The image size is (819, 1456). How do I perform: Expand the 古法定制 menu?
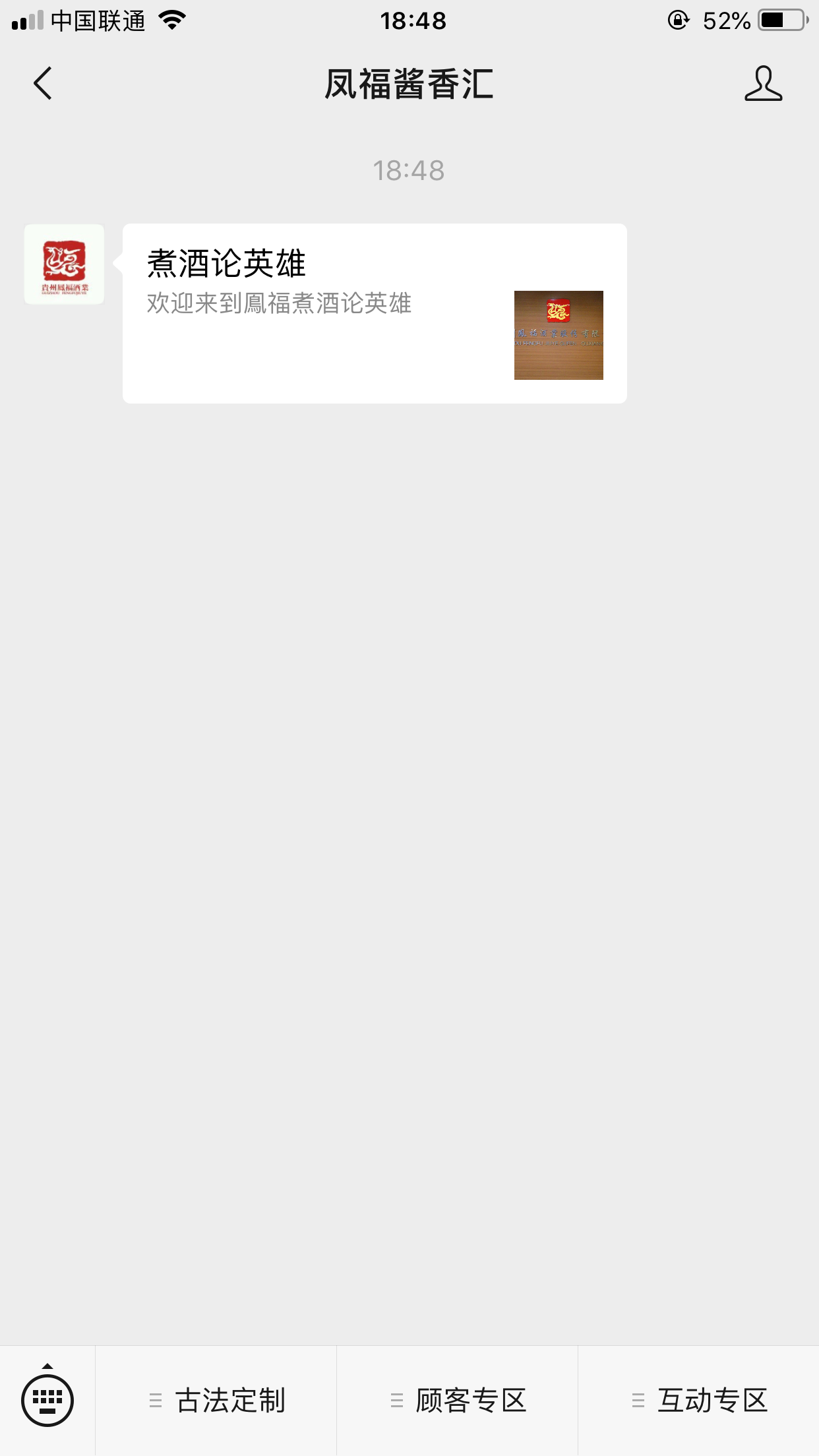pos(216,1401)
